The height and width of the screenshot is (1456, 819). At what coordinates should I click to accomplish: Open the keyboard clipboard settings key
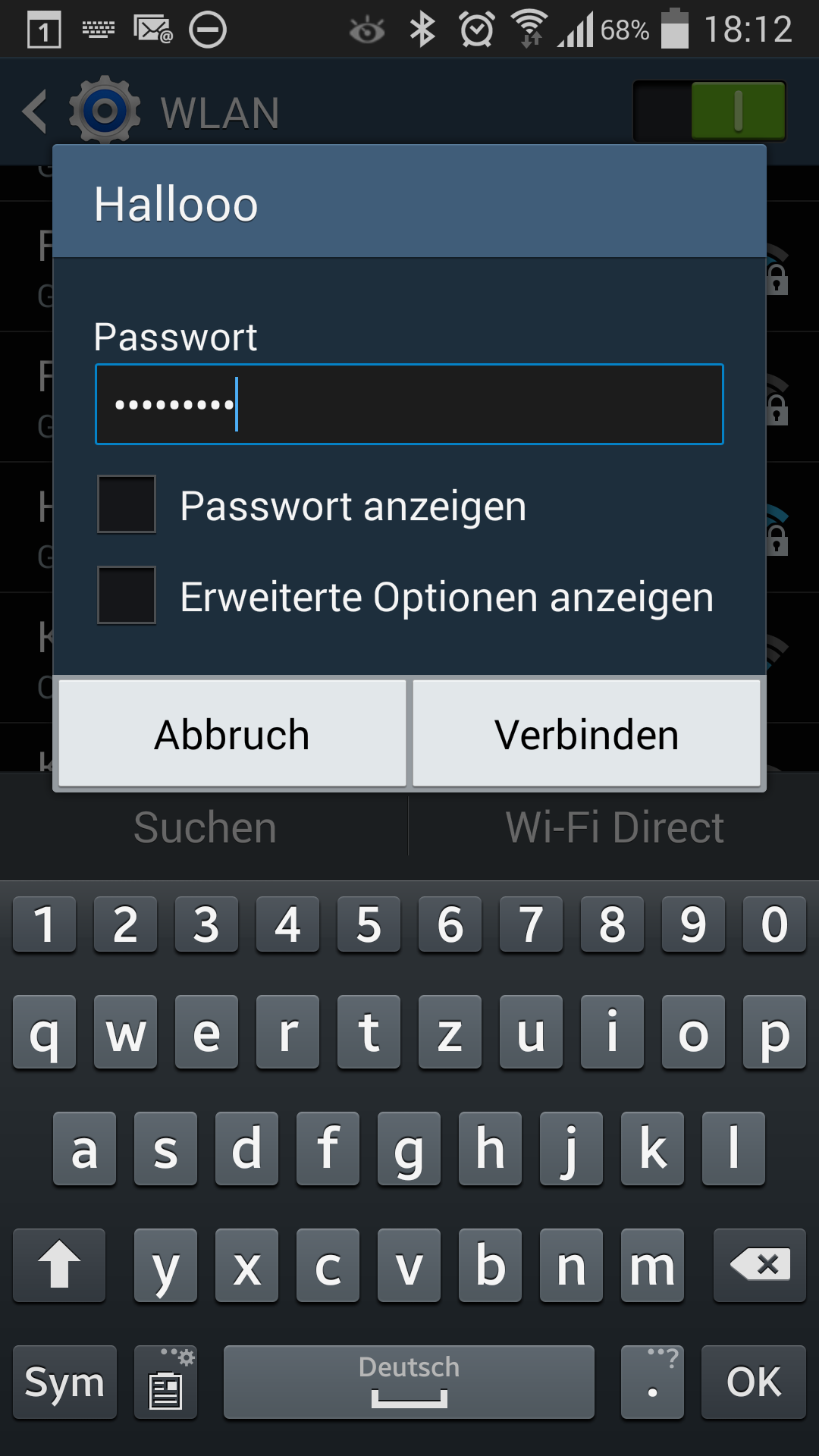point(165,1382)
